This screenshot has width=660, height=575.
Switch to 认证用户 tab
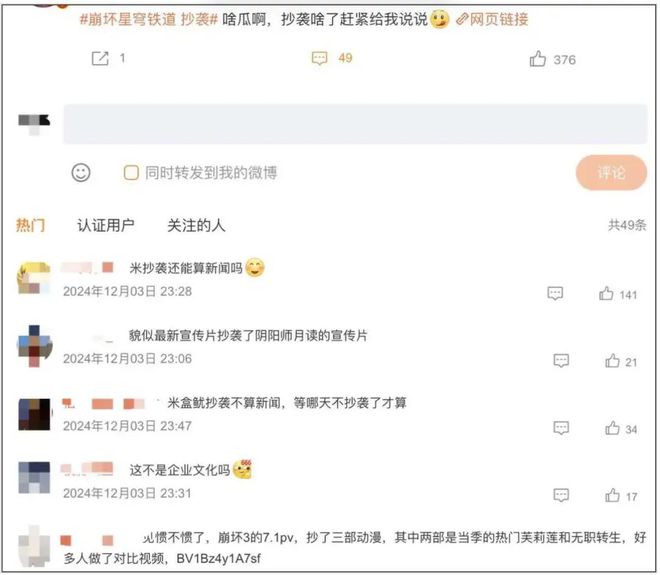point(106,226)
